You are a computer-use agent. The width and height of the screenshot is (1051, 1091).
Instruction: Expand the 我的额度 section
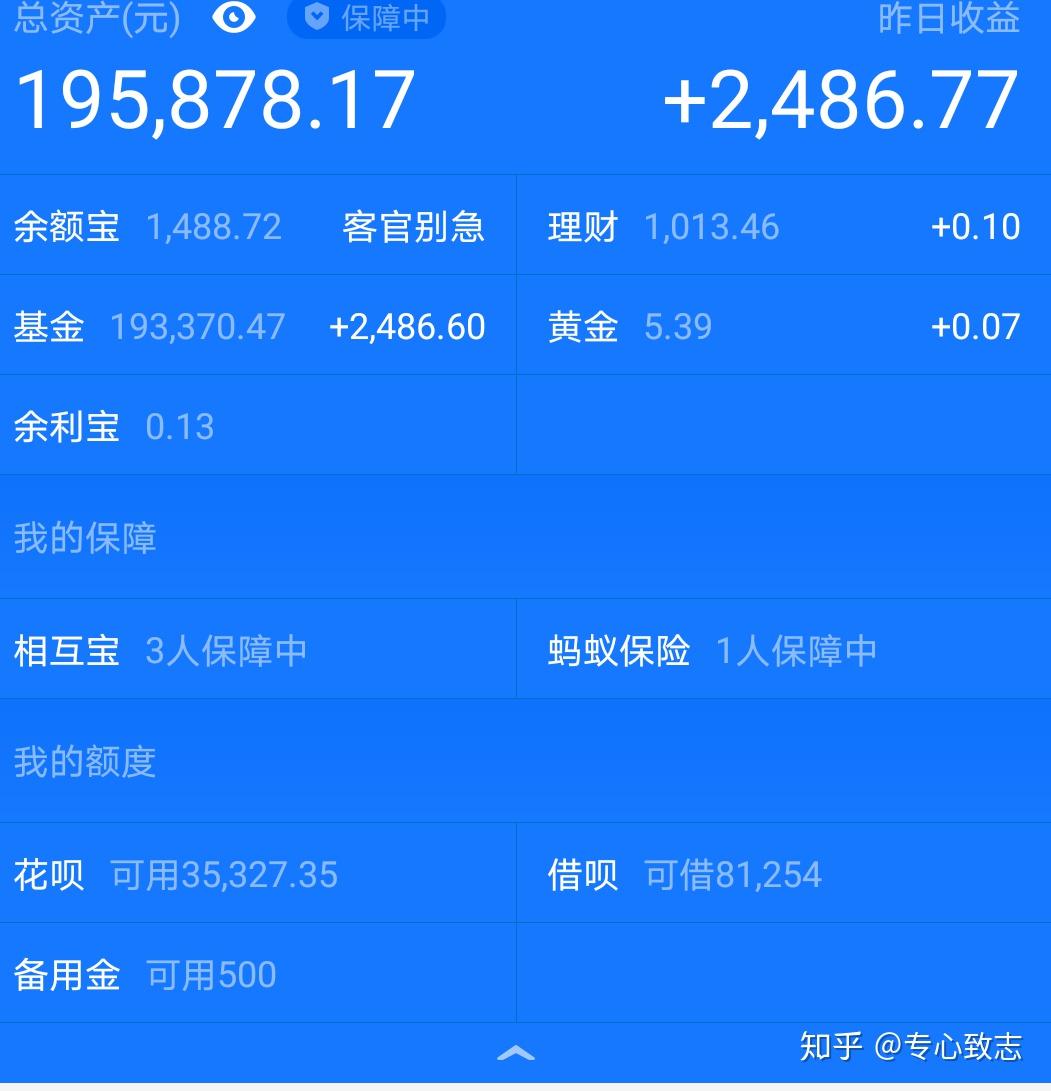click(x=84, y=762)
